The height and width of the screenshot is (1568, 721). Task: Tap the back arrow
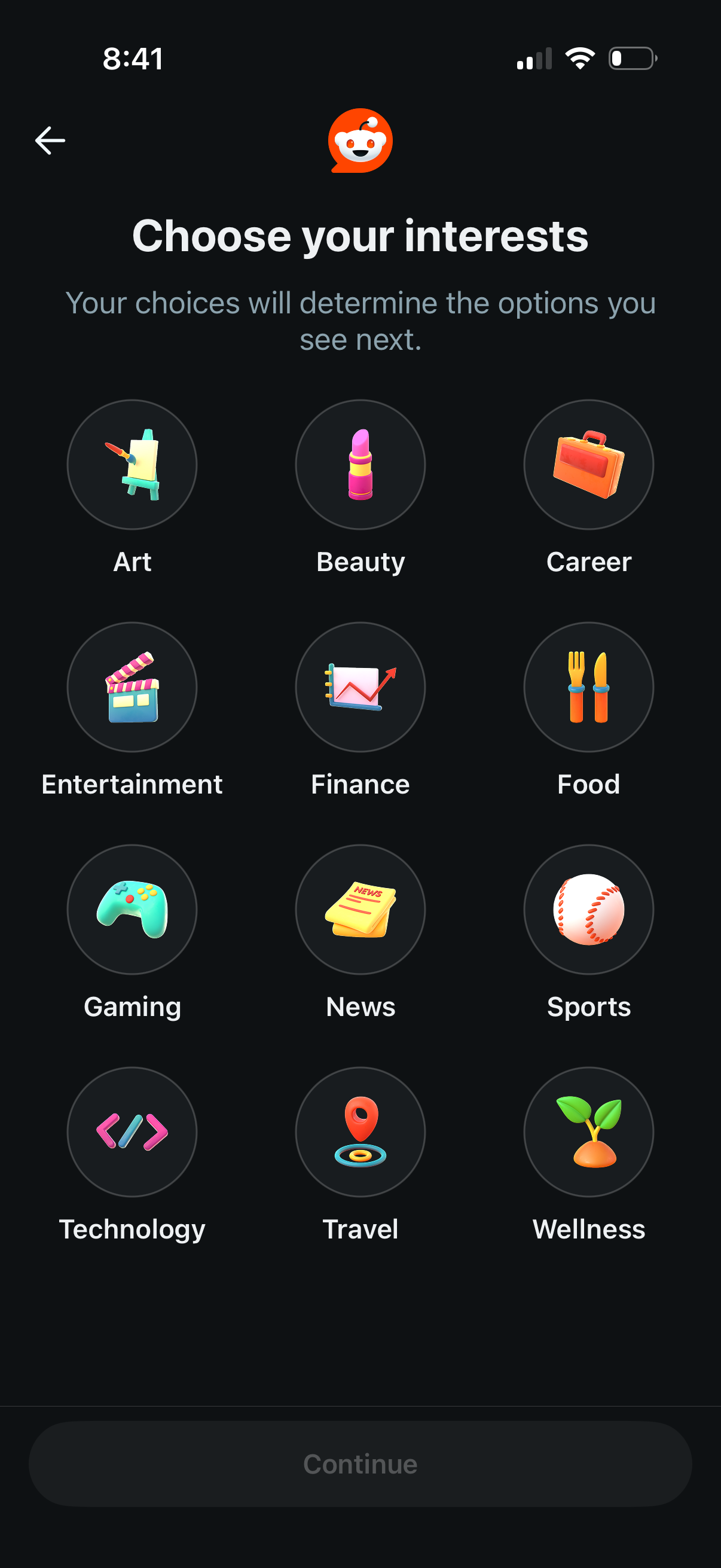(x=49, y=140)
